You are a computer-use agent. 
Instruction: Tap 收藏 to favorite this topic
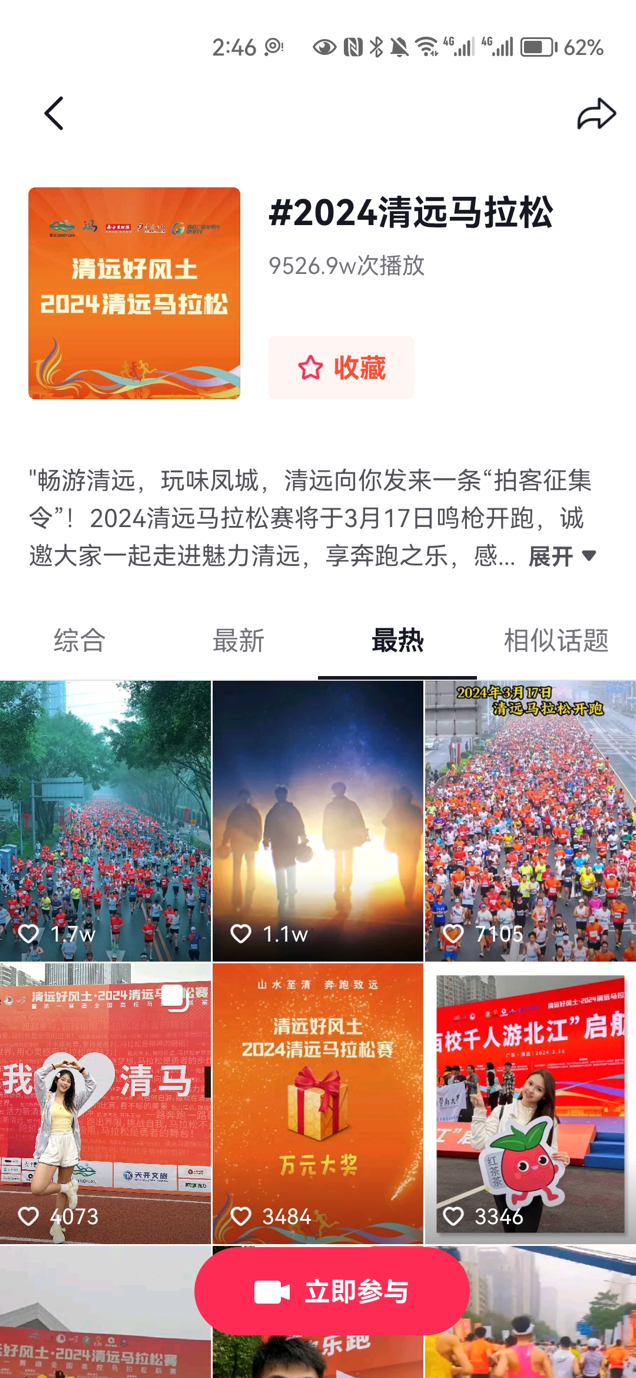tap(341, 368)
